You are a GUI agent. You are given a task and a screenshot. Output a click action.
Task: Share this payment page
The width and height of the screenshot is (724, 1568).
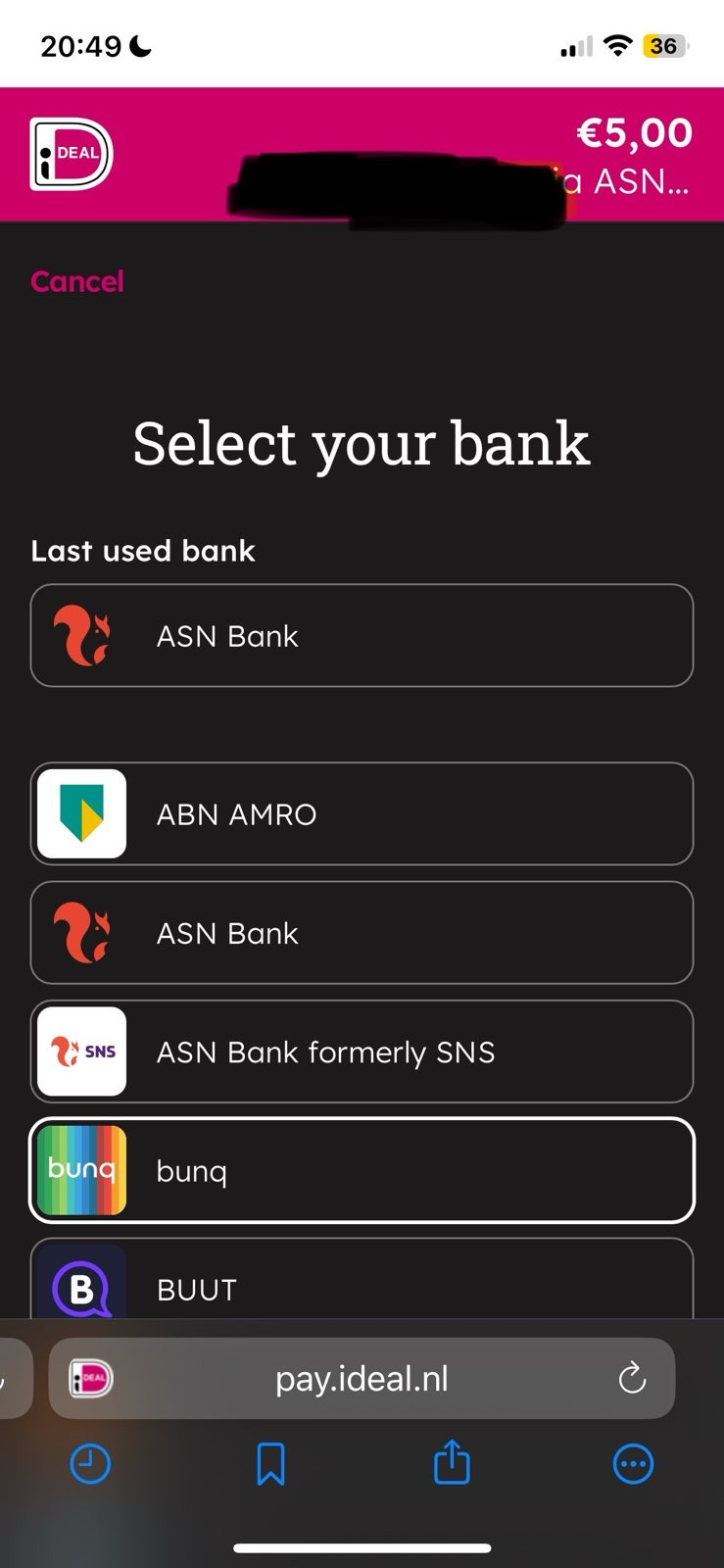[452, 1462]
